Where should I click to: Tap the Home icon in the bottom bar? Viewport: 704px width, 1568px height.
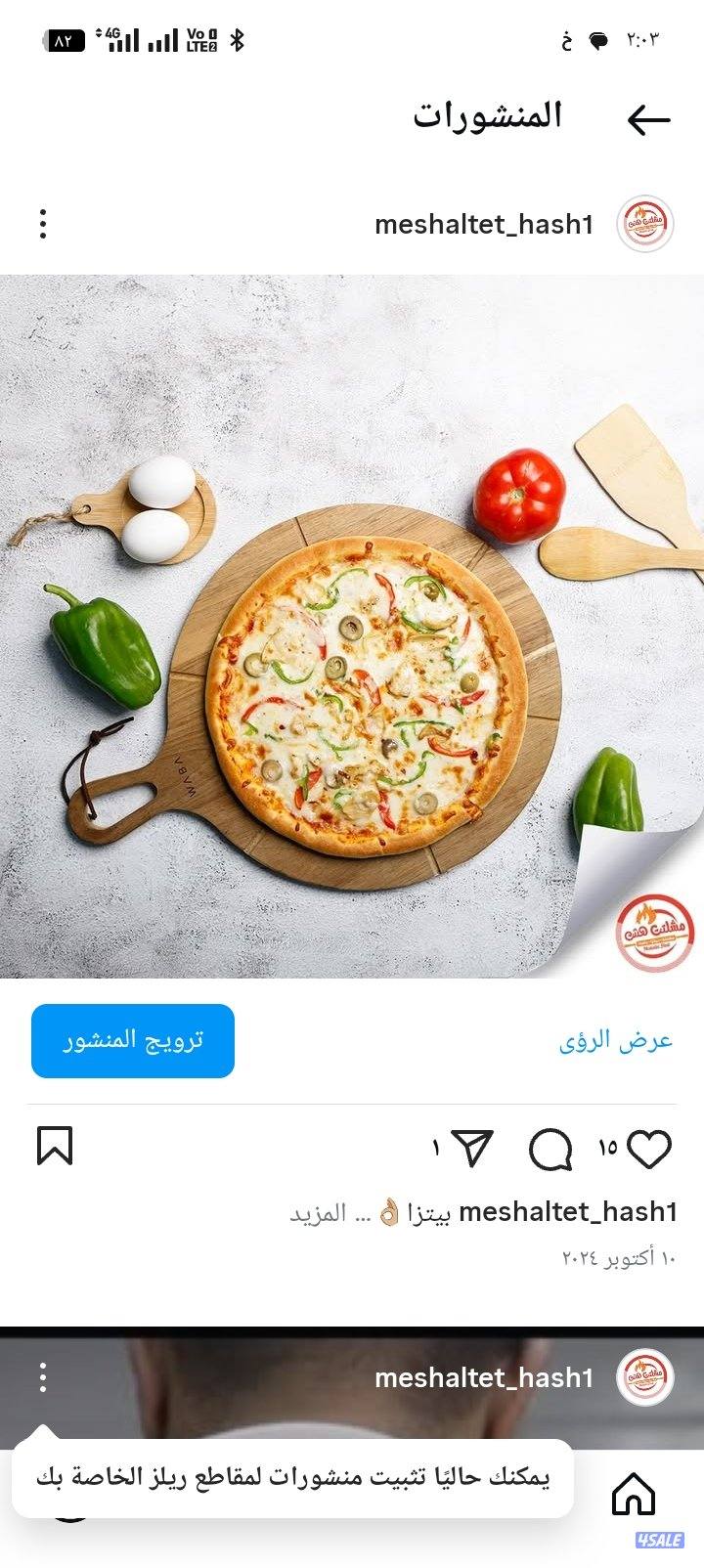tap(634, 1491)
